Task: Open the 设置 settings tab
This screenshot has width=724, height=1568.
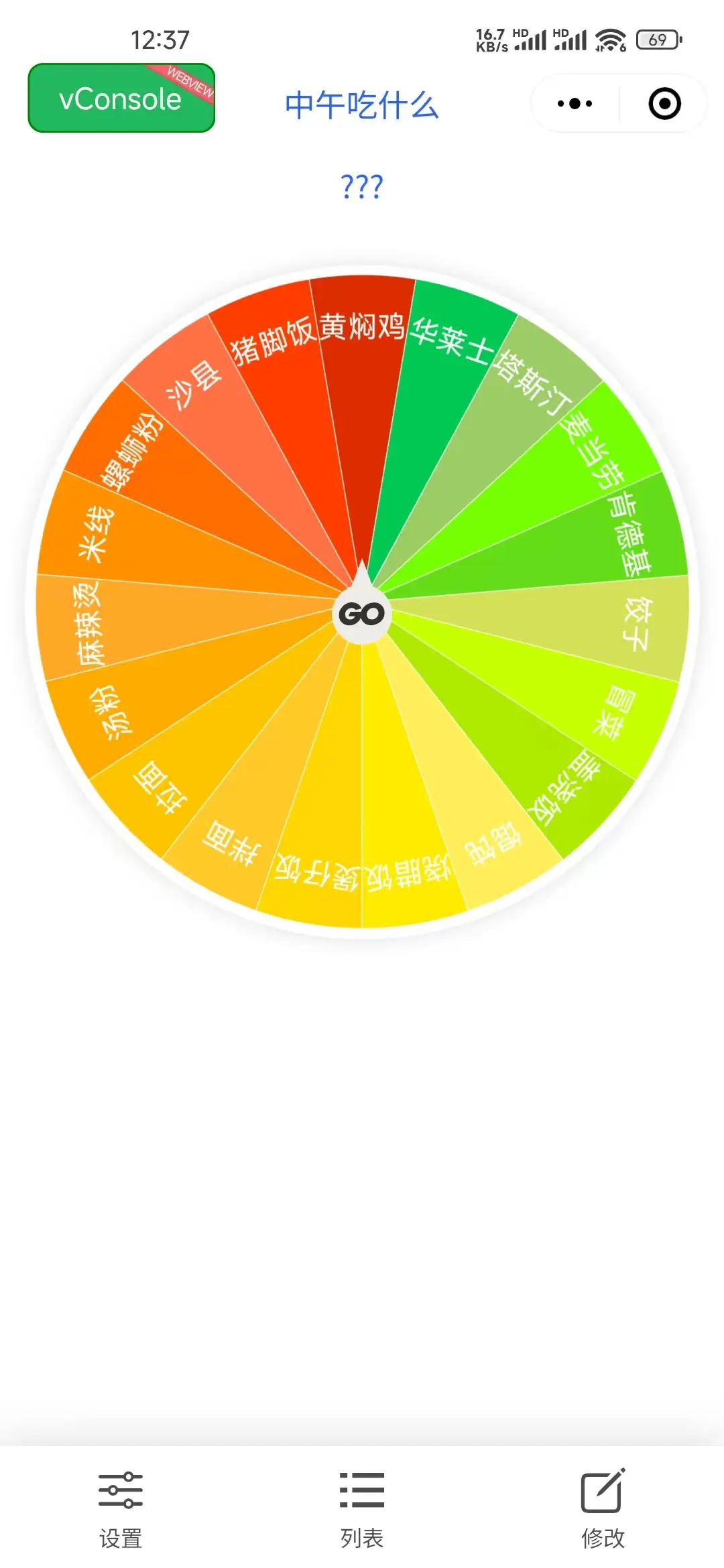Action: pyautogui.click(x=121, y=1509)
